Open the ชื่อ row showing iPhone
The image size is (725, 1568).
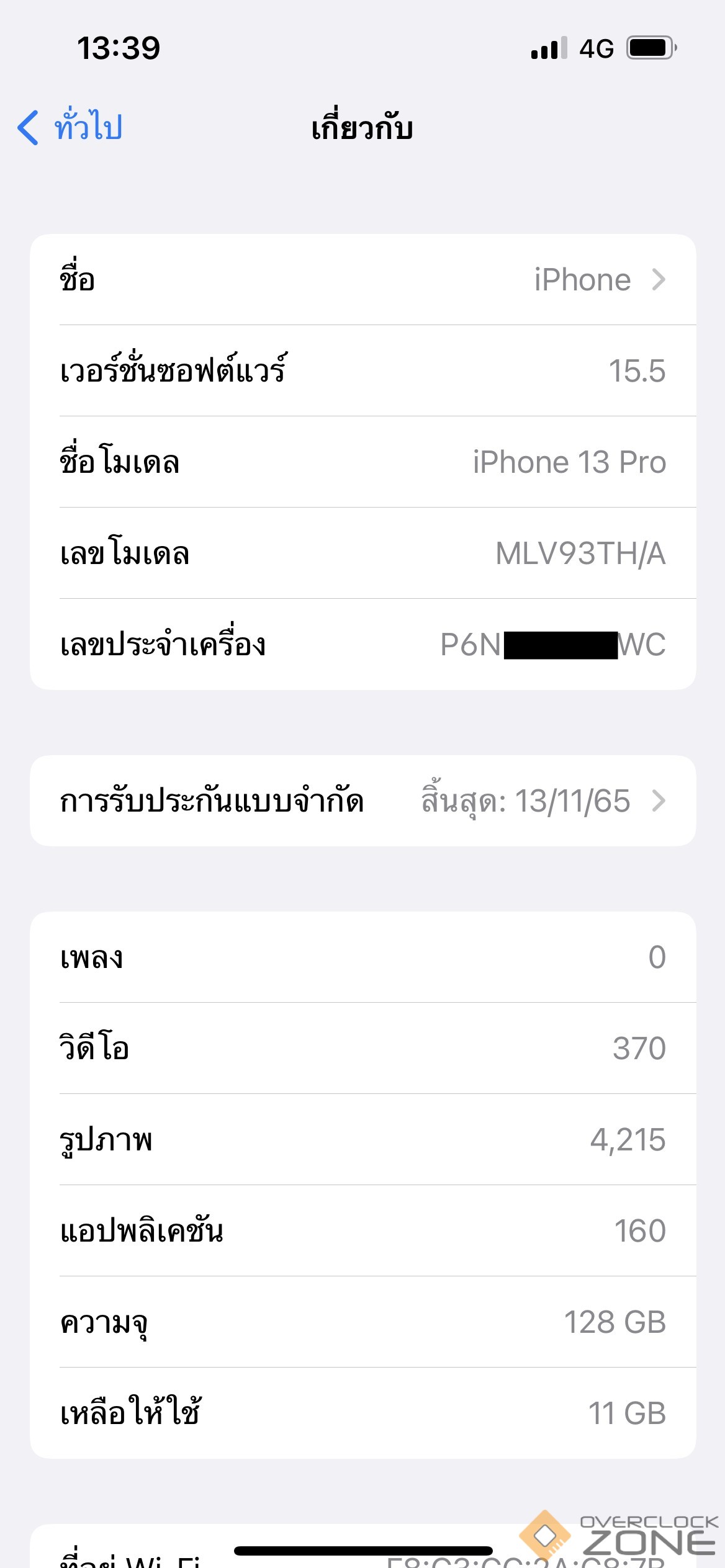pos(362,280)
